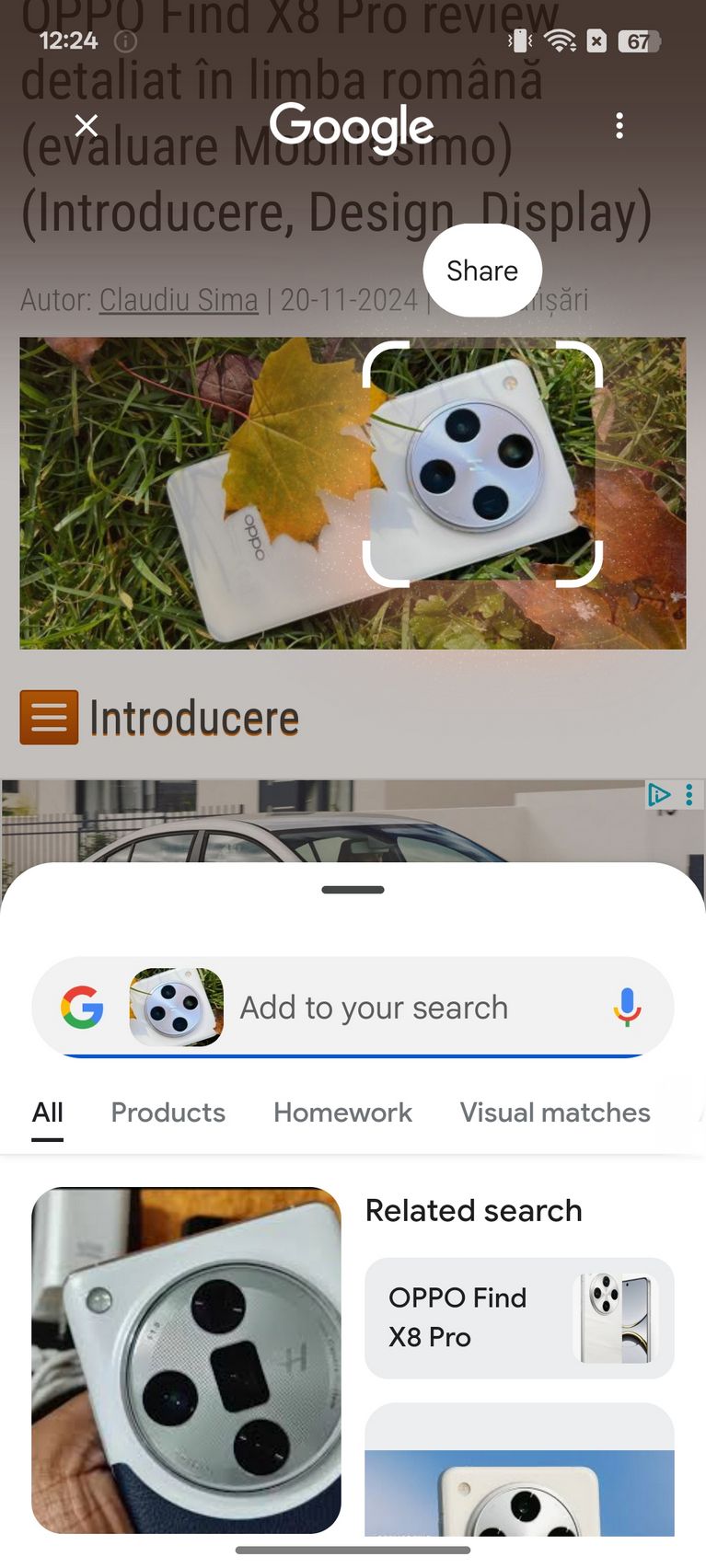Tap the results sheet drag handle
Screen dimensions: 706x1568
[353, 890]
